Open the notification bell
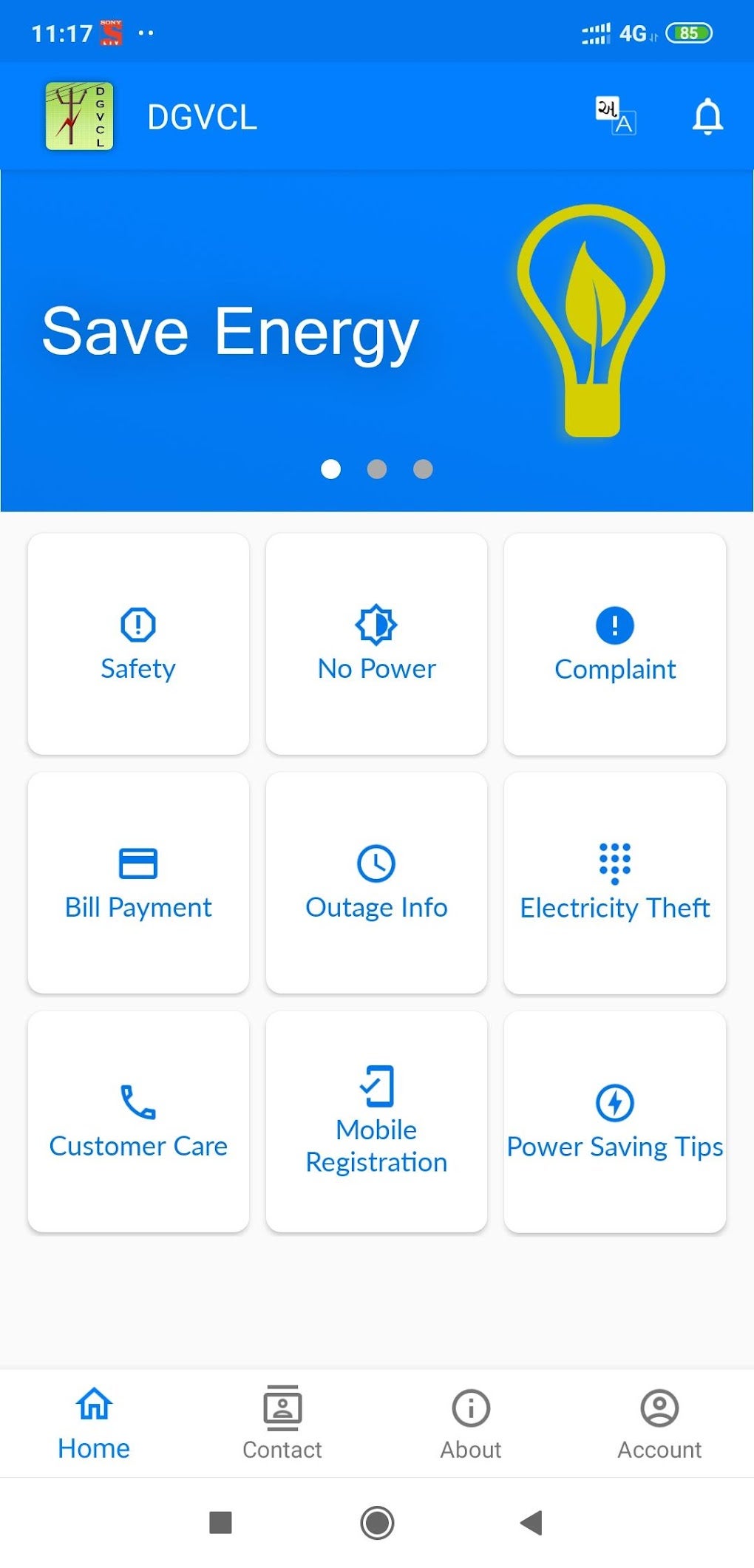 click(707, 116)
